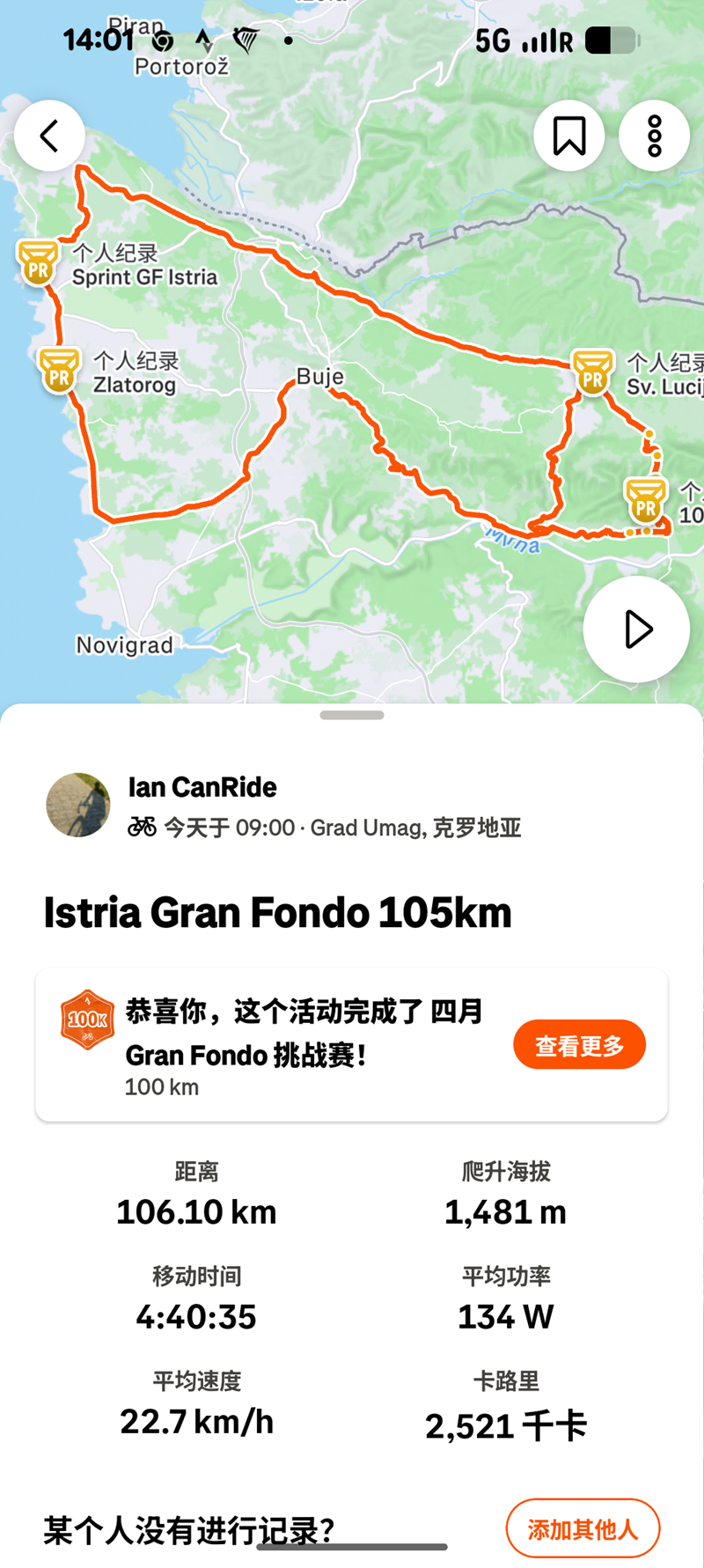704x1568 pixels.
Task: Play the route flyover animation
Action: tap(636, 629)
